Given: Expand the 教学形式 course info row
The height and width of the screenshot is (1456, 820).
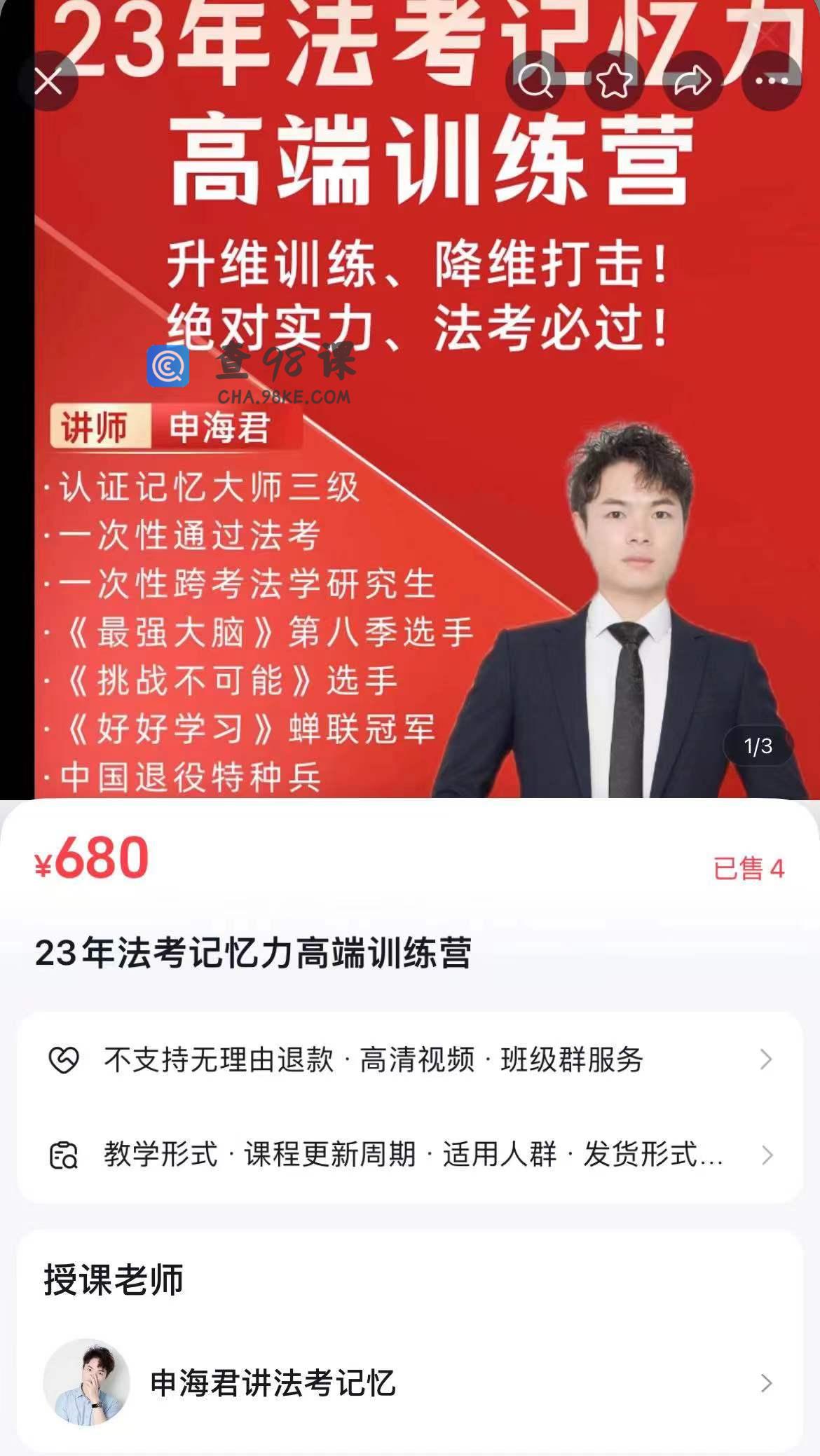Looking at the screenshot, I should (x=410, y=1155).
